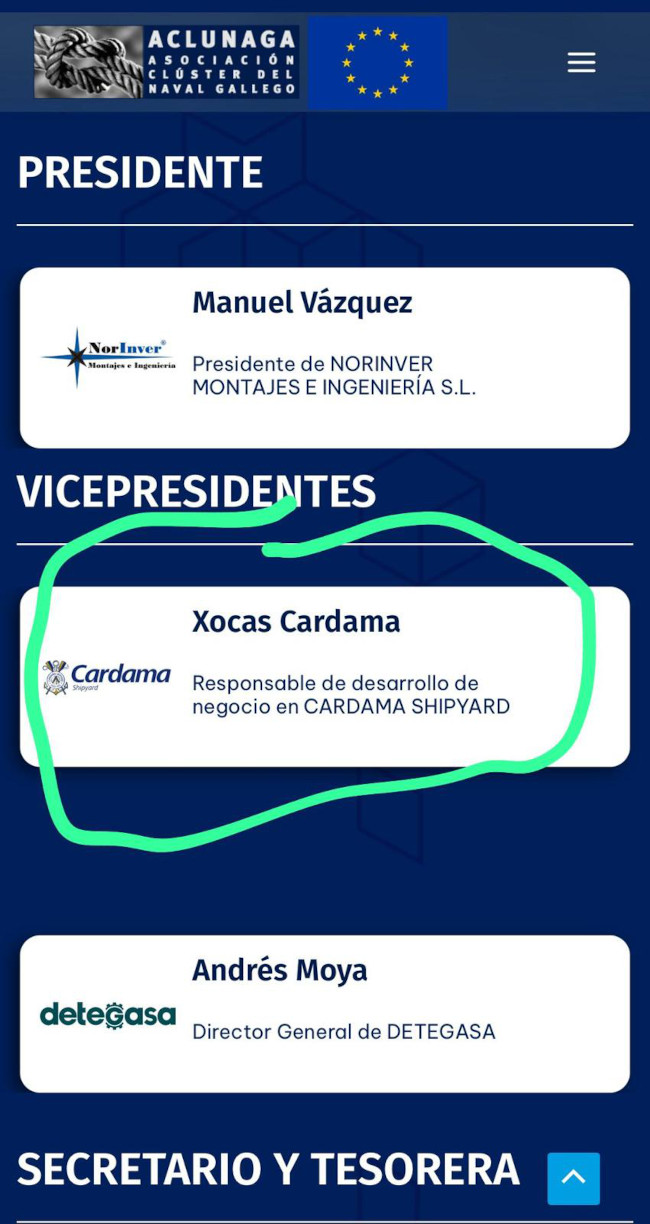This screenshot has width=650, height=1224.
Task: Open Manuel Vázquez's president card
Action: tap(324, 357)
